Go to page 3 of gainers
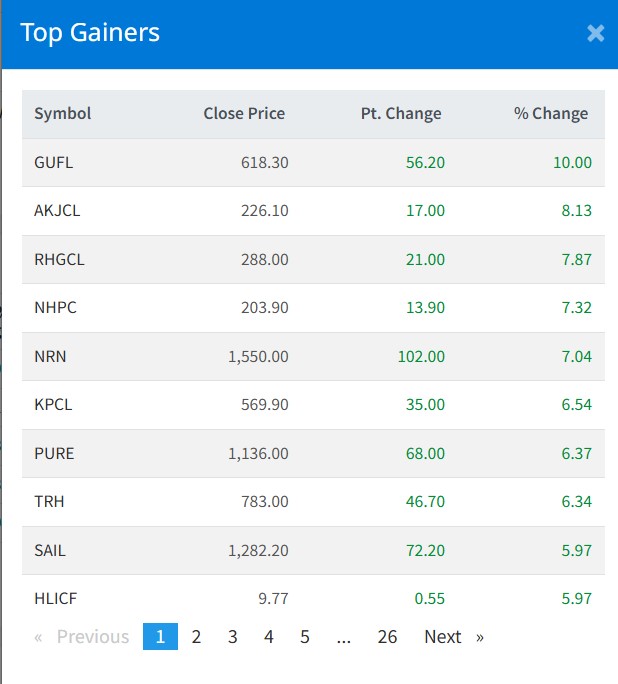This screenshot has width=618, height=684. [x=232, y=637]
